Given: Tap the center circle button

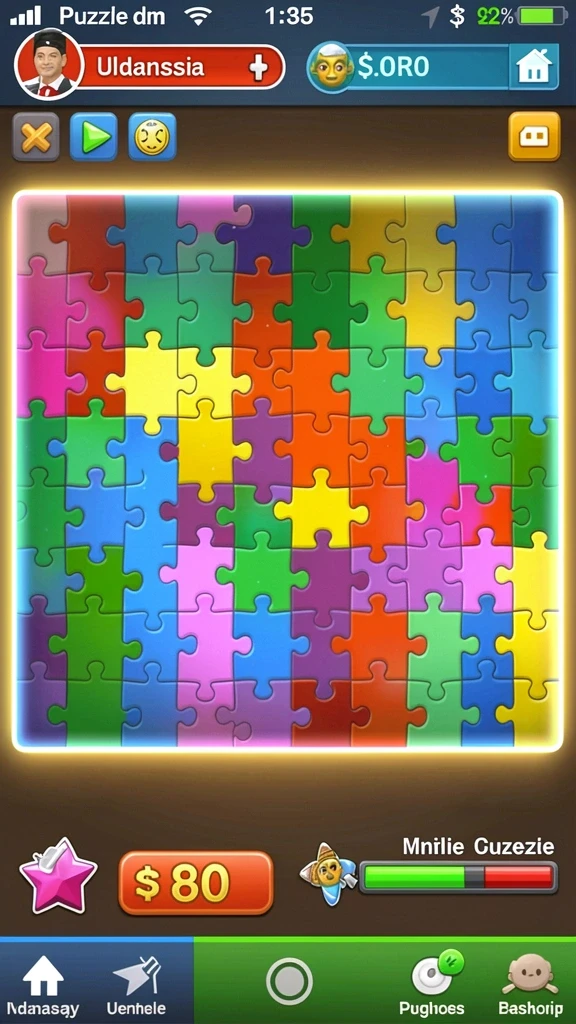Looking at the screenshot, I should [289, 982].
